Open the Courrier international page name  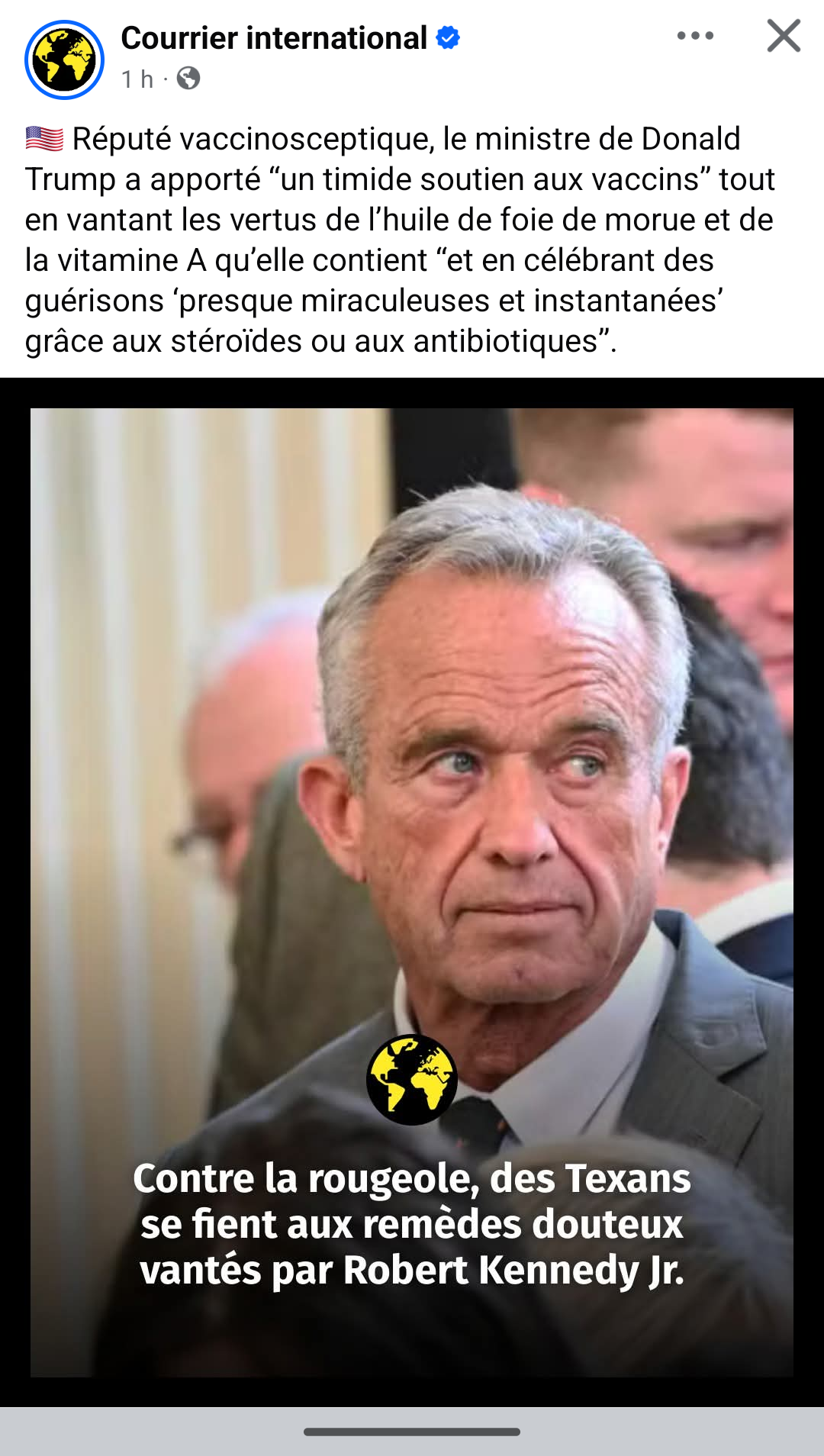click(x=274, y=38)
